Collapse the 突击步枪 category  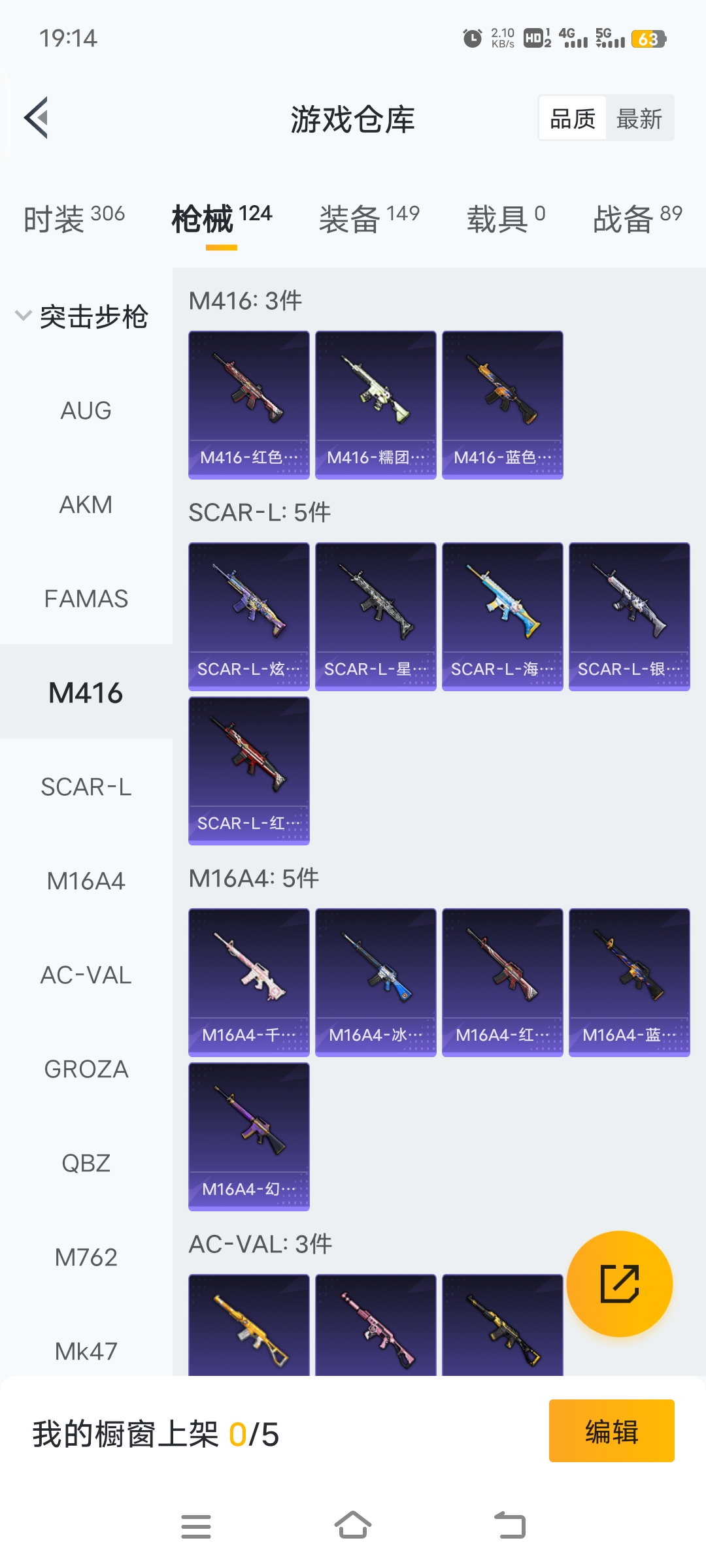[82, 317]
